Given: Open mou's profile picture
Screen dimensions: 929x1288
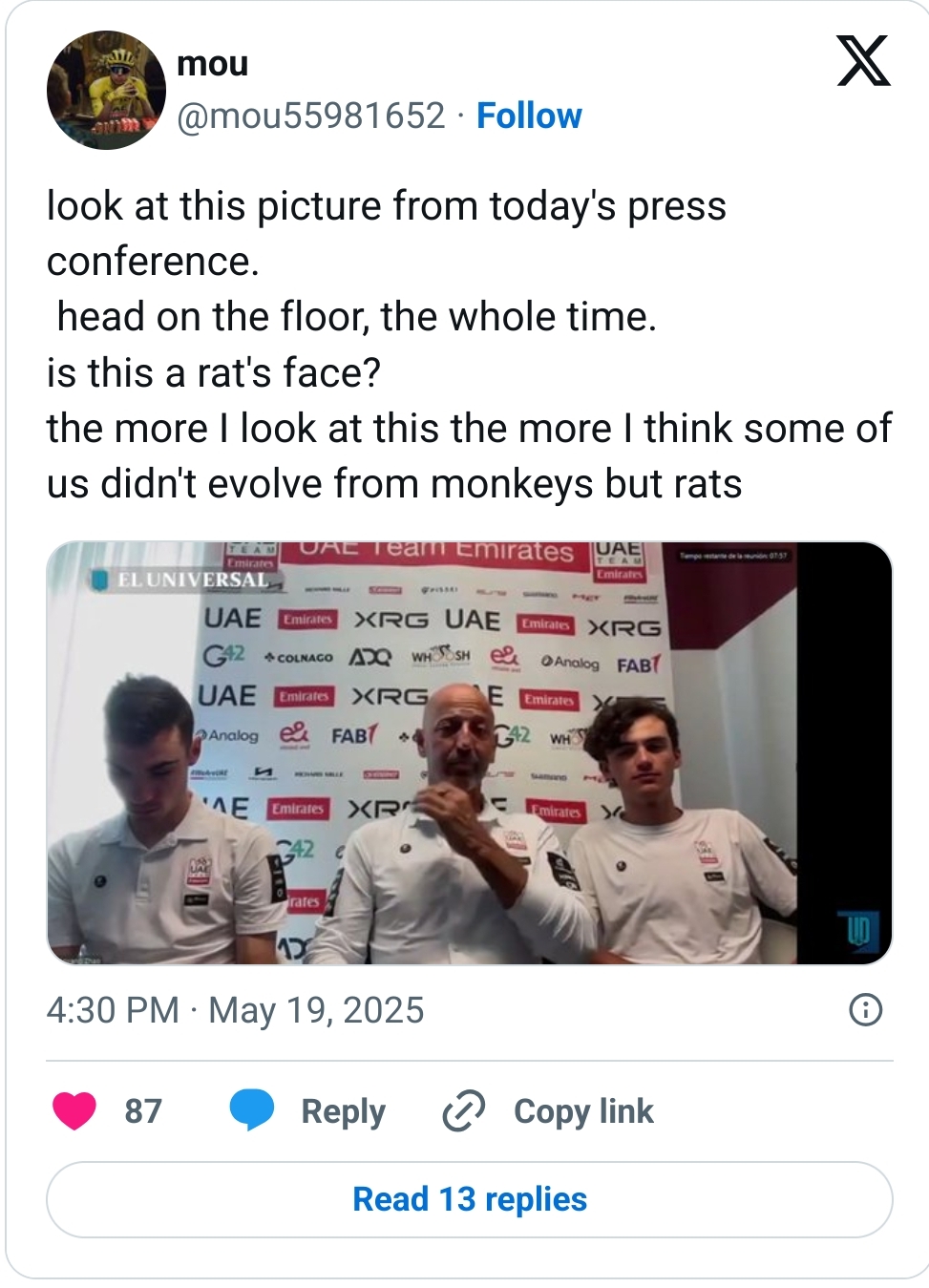Looking at the screenshot, I should click(106, 90).
